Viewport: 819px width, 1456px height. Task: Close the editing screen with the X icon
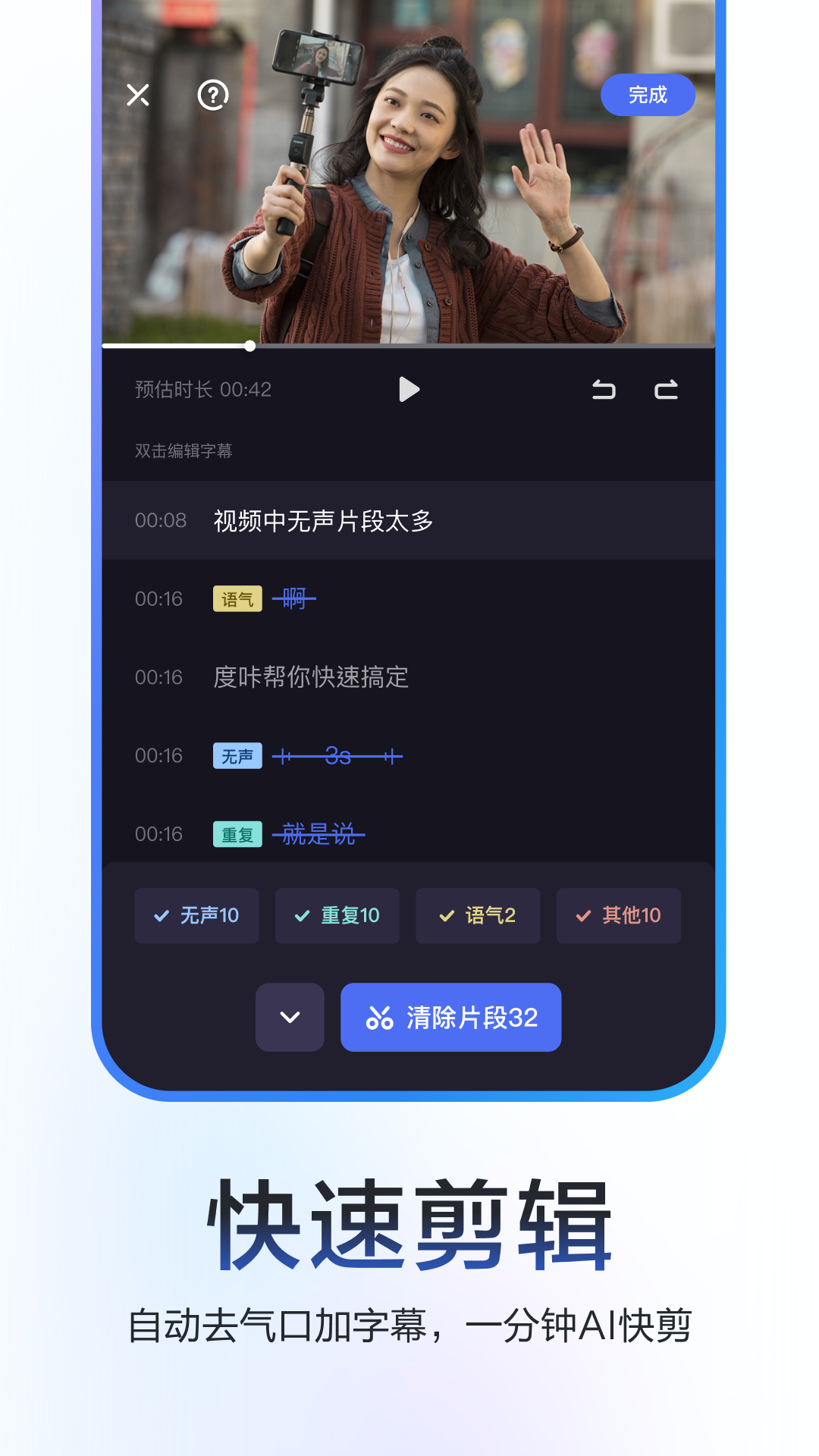[x=137, y=95]
